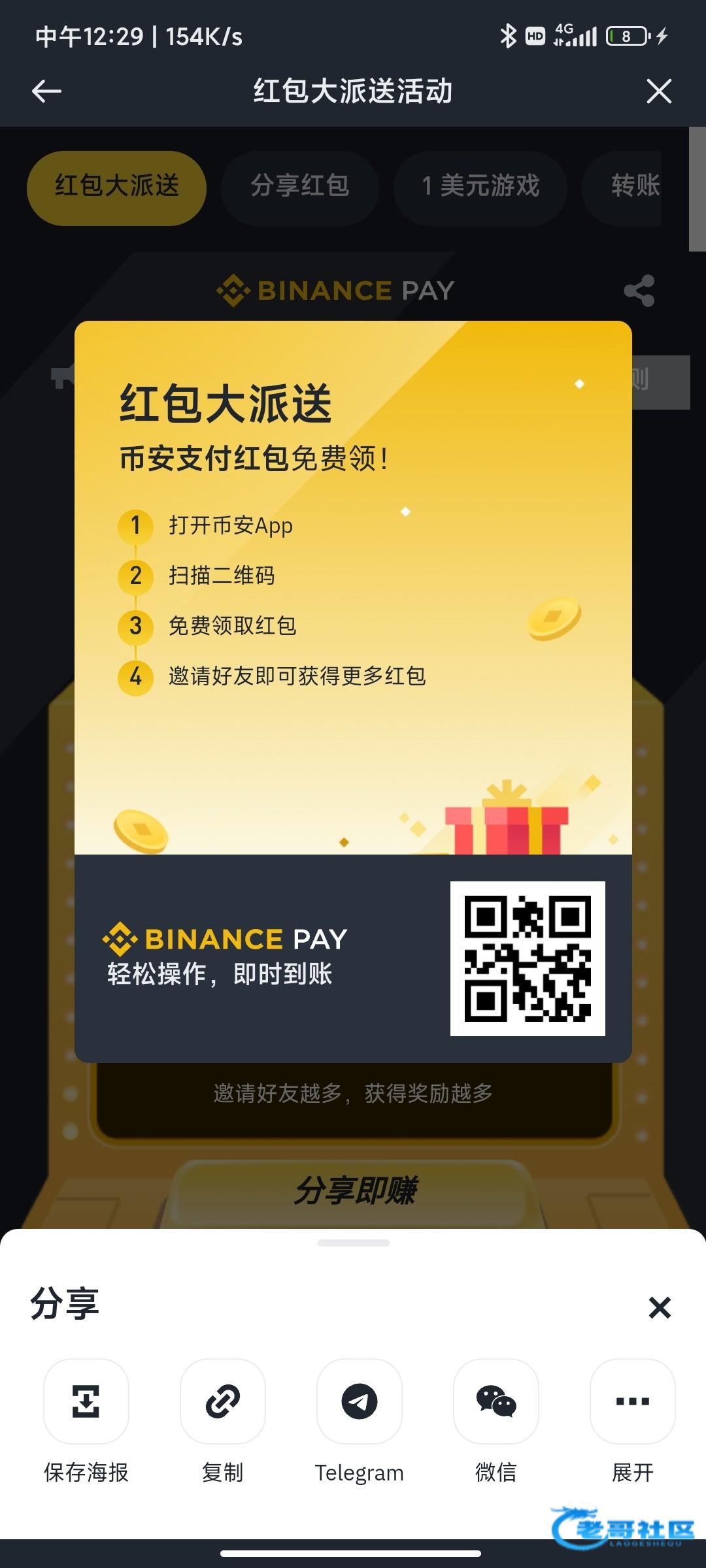Dismiss the 分享 bottom sheet
The height and width of the screenshot is (1568, 706).
tap(660, 1307)
